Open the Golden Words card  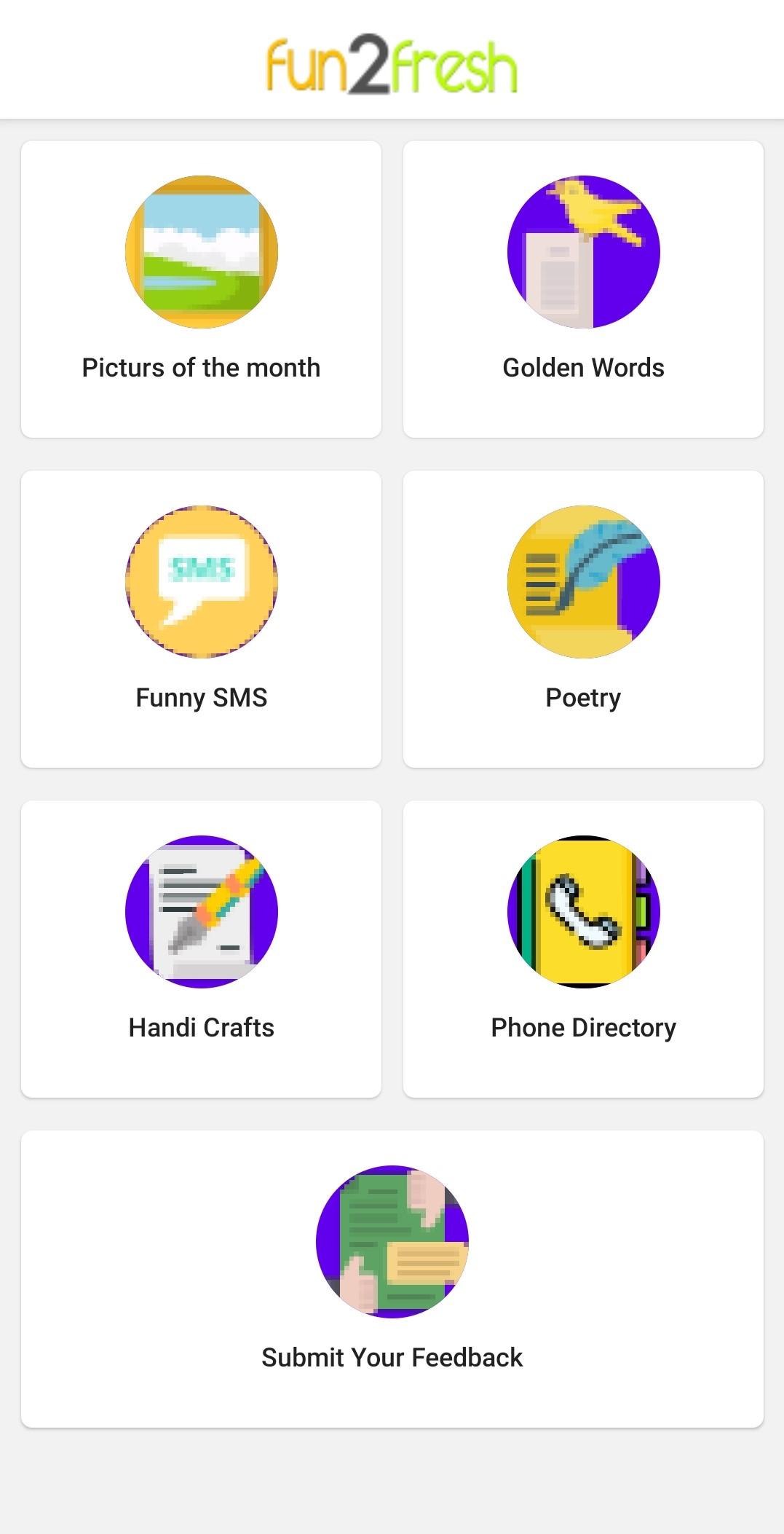[583, 289]
